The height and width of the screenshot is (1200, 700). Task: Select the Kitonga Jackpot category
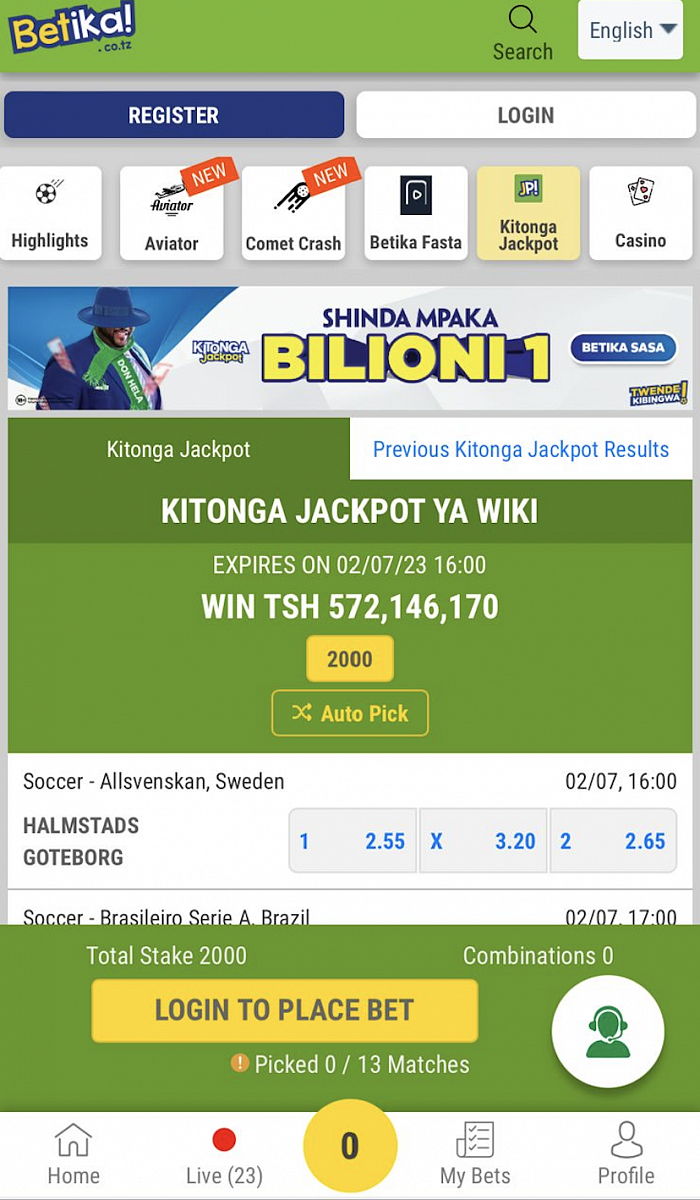(x=528, y=213)
